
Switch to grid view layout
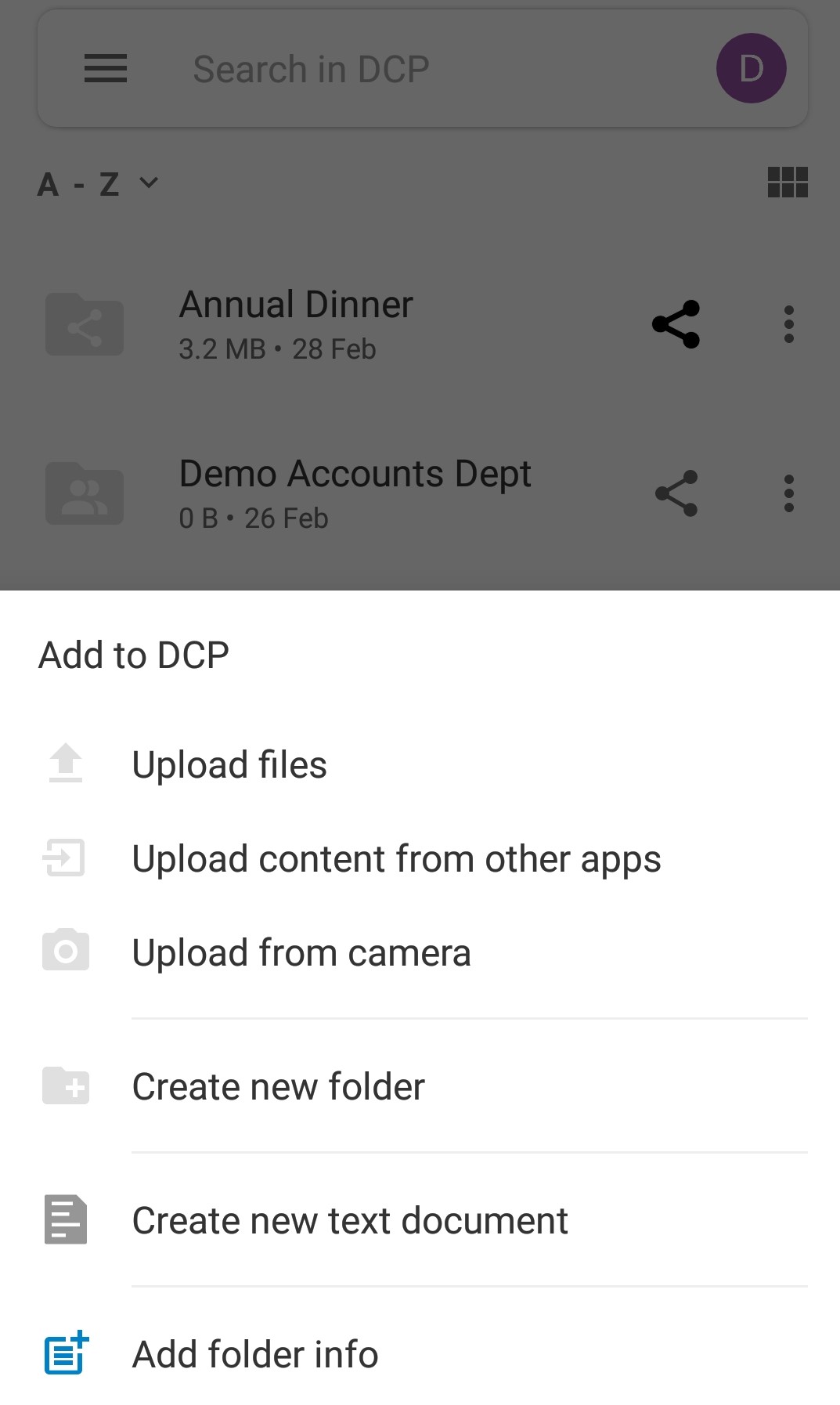pyautogui.click(x=787, y=182)
